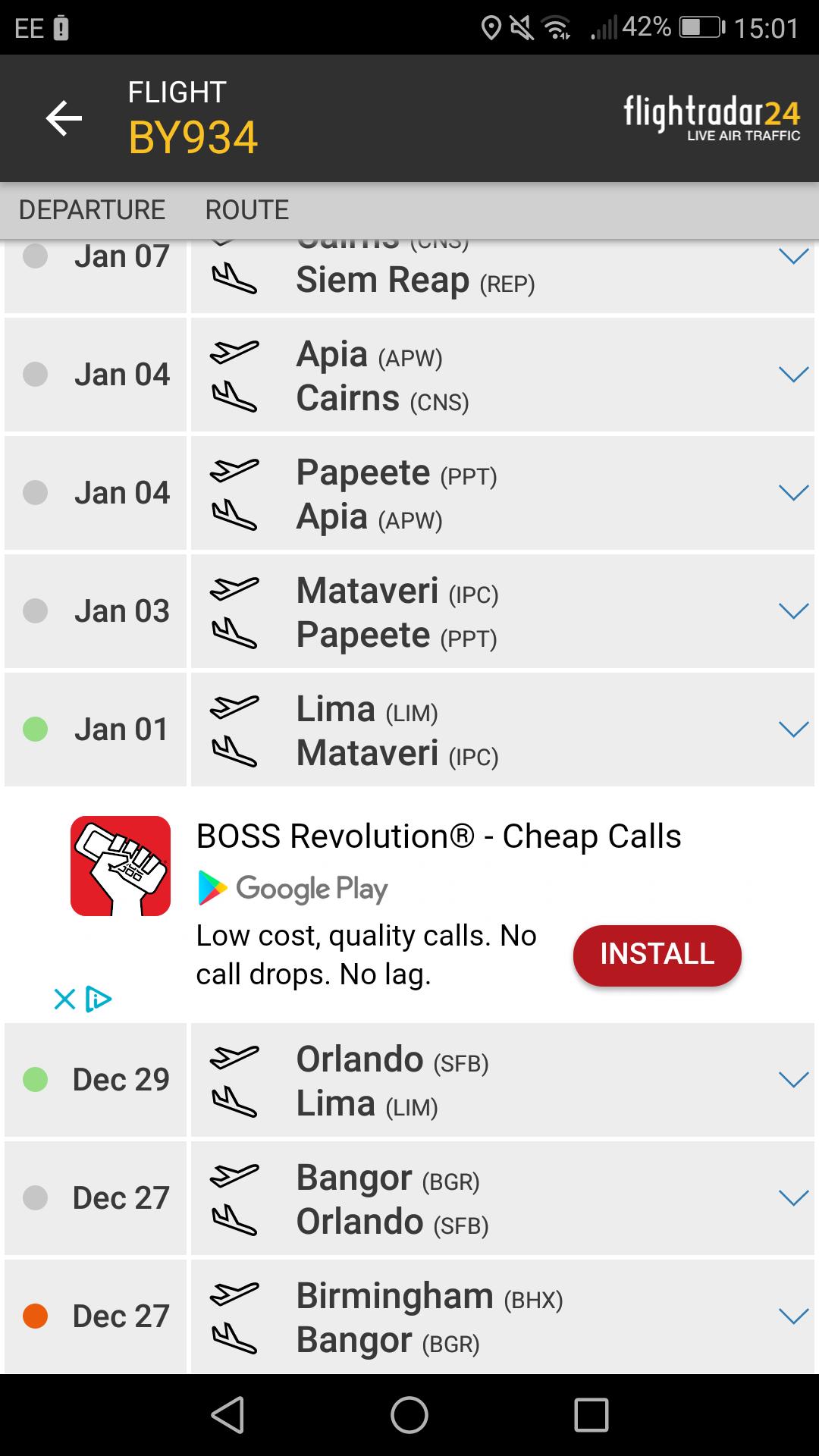Expand the Bangor to Orlando chevron
Screen dimensions: 819x1456
(x=793, y=1198)
